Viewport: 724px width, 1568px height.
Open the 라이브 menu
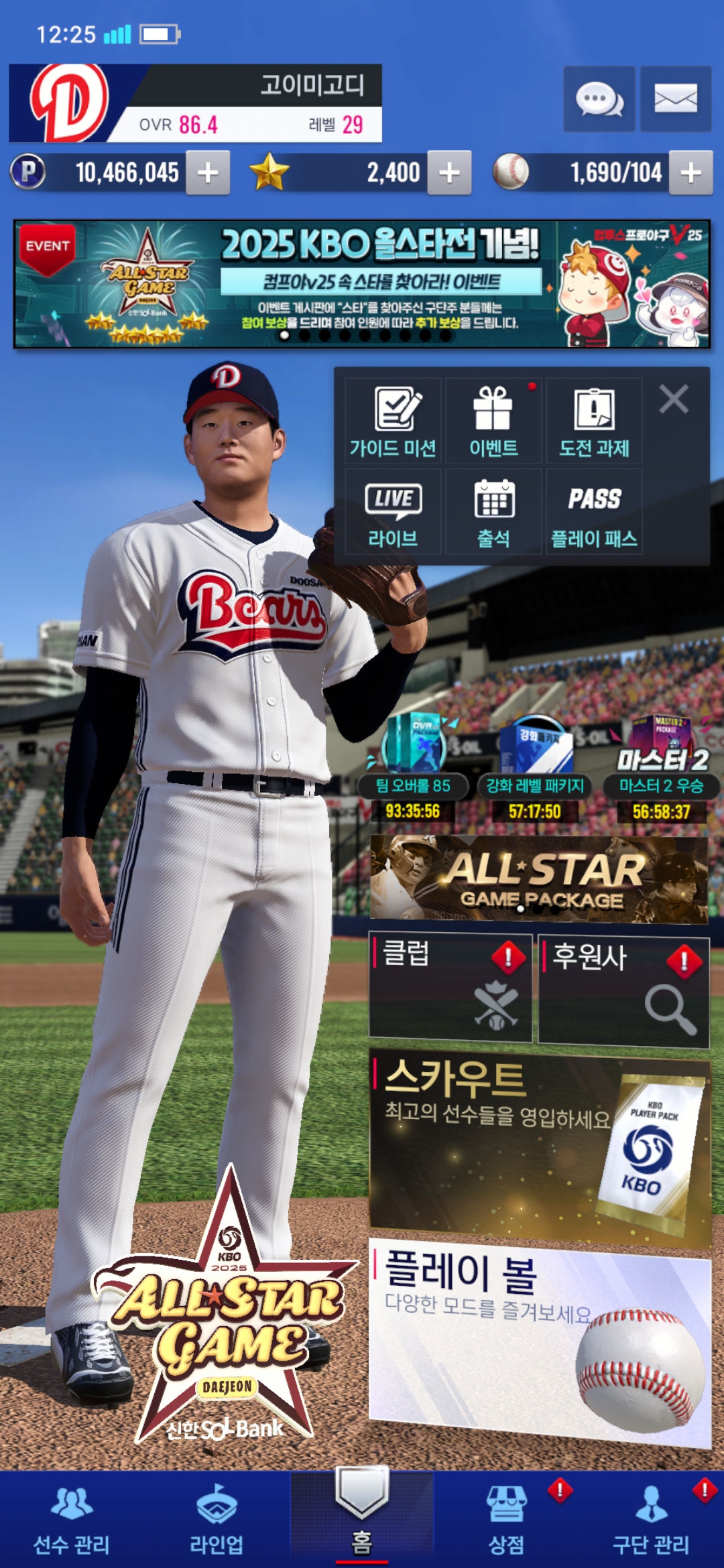click(394, 513)
